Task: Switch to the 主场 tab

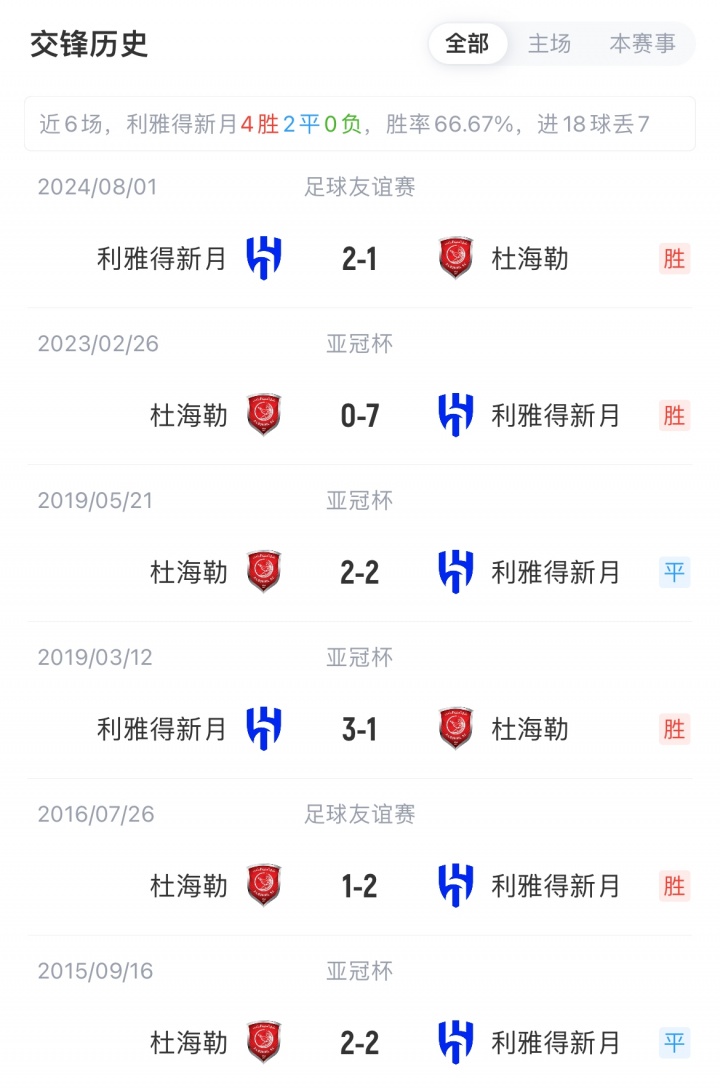Action: [x=549, y=44]
